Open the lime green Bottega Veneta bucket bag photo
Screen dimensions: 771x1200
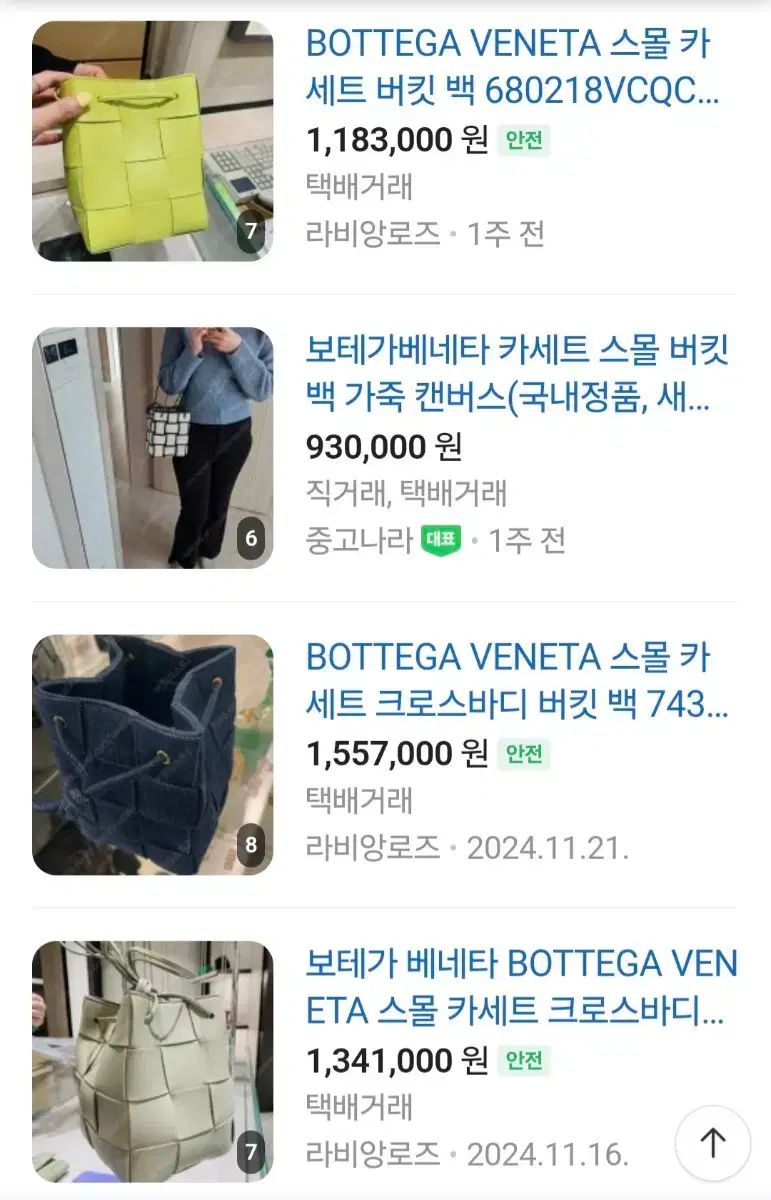point(152,141)
